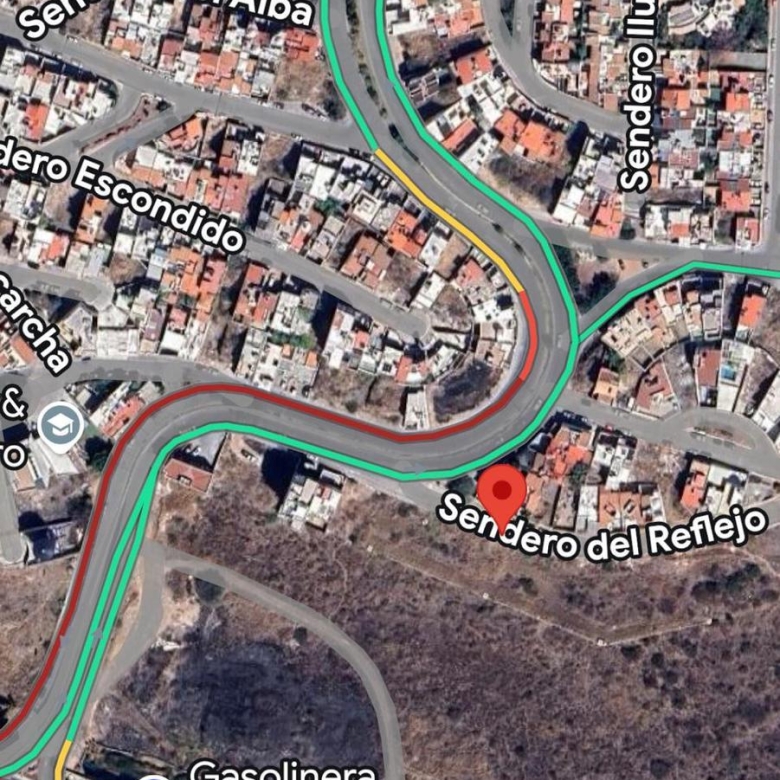
Task: Open the Gasolinera place label
Action: point(282,770)
